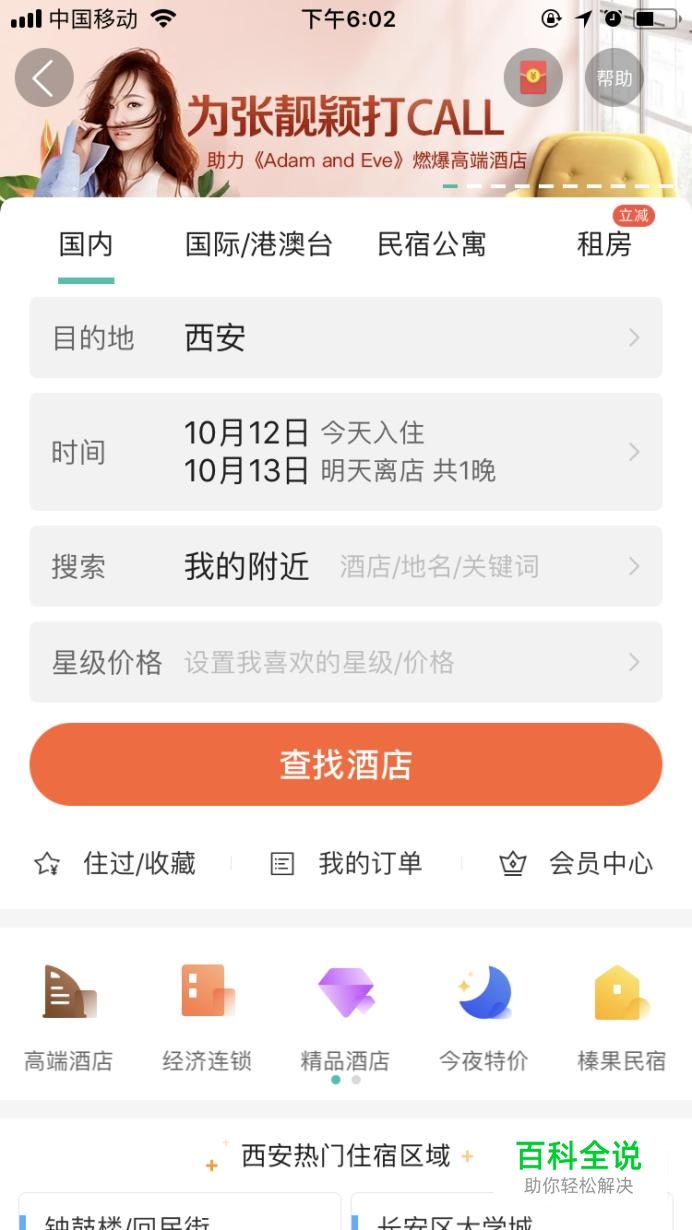Browse 经济连锁 category
Image resolution: width=692 pixels, height=1230 pixels.
point(207,1015)
